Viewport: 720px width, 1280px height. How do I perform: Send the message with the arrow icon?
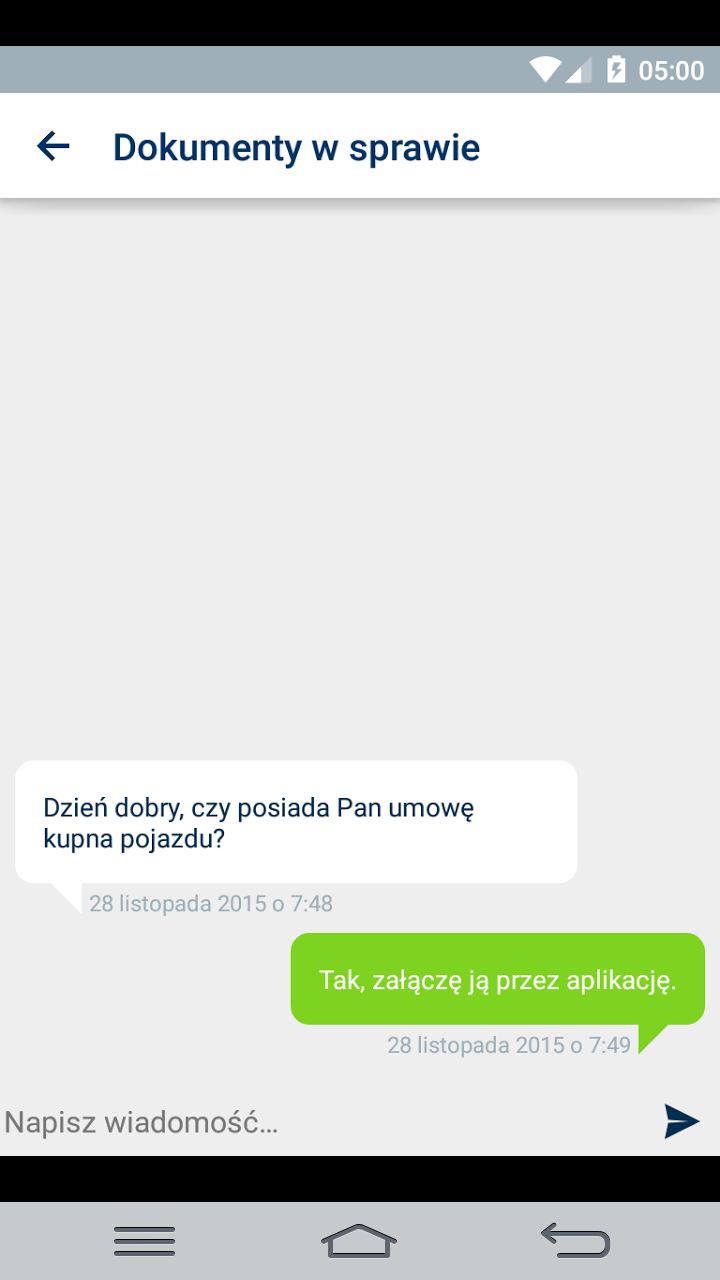tap(681, 1121)
